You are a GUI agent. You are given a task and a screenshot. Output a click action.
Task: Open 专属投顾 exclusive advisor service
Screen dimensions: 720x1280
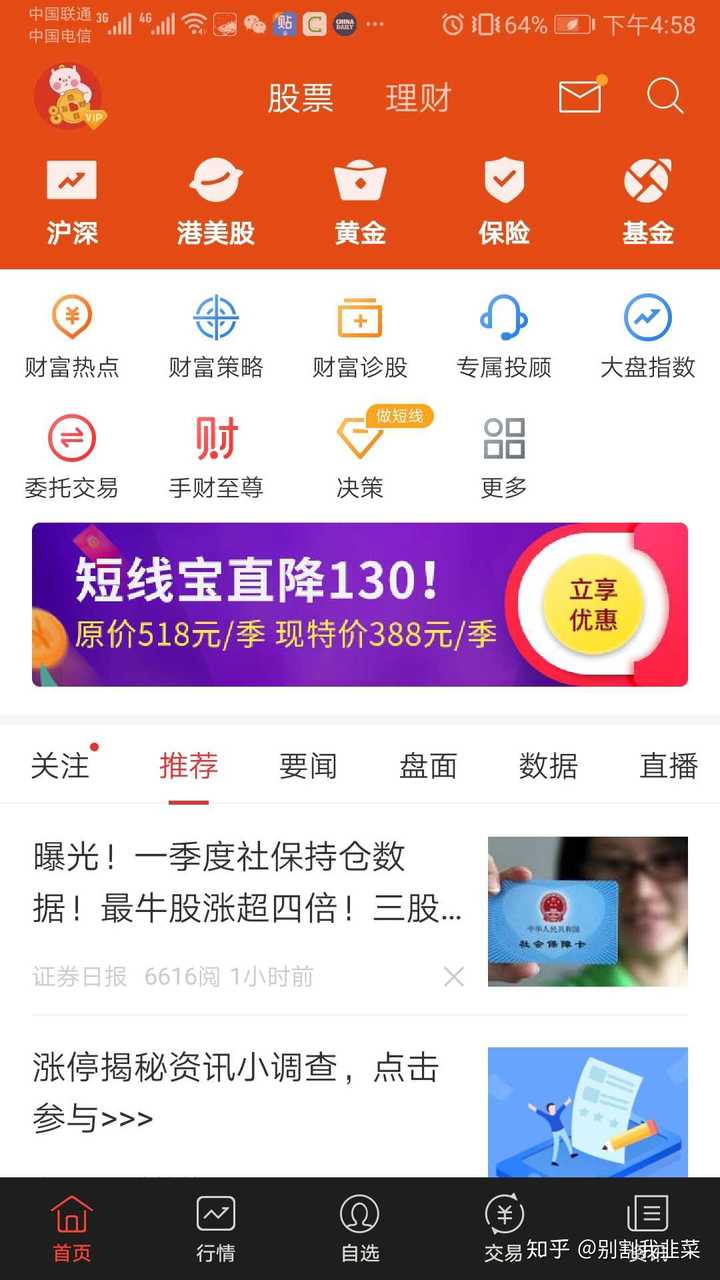pos(503,337)
